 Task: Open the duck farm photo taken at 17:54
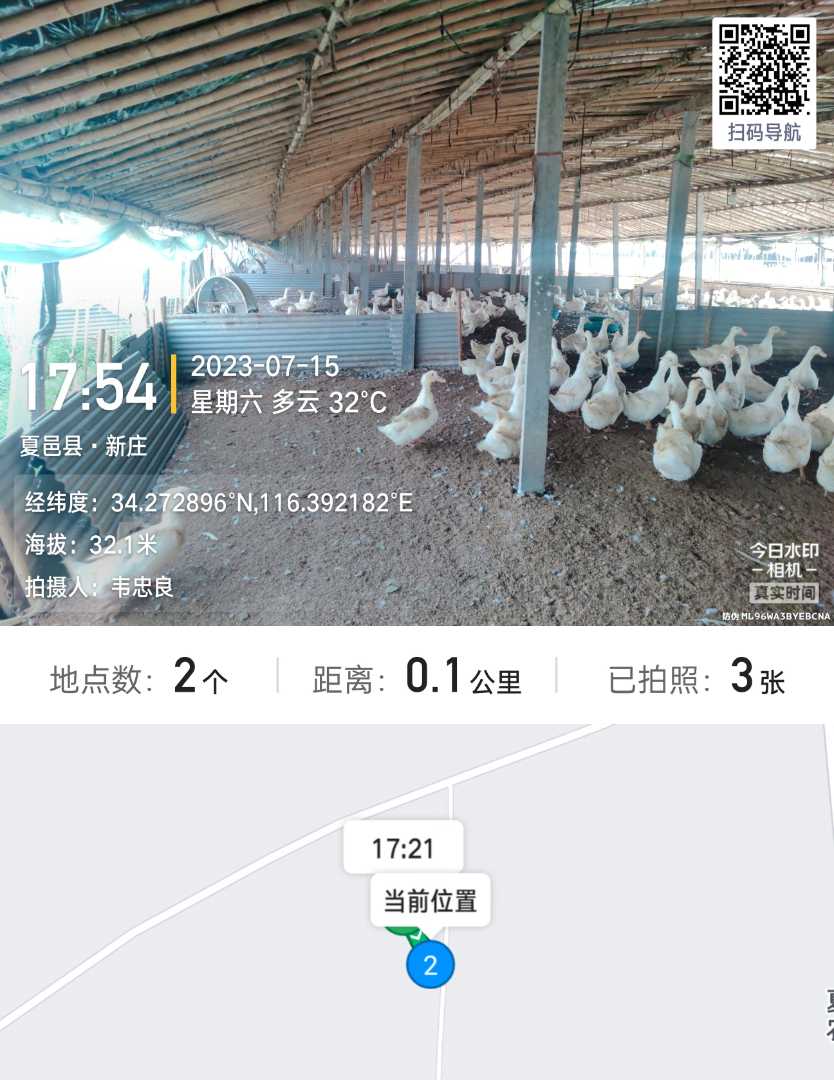click(417, 312)
